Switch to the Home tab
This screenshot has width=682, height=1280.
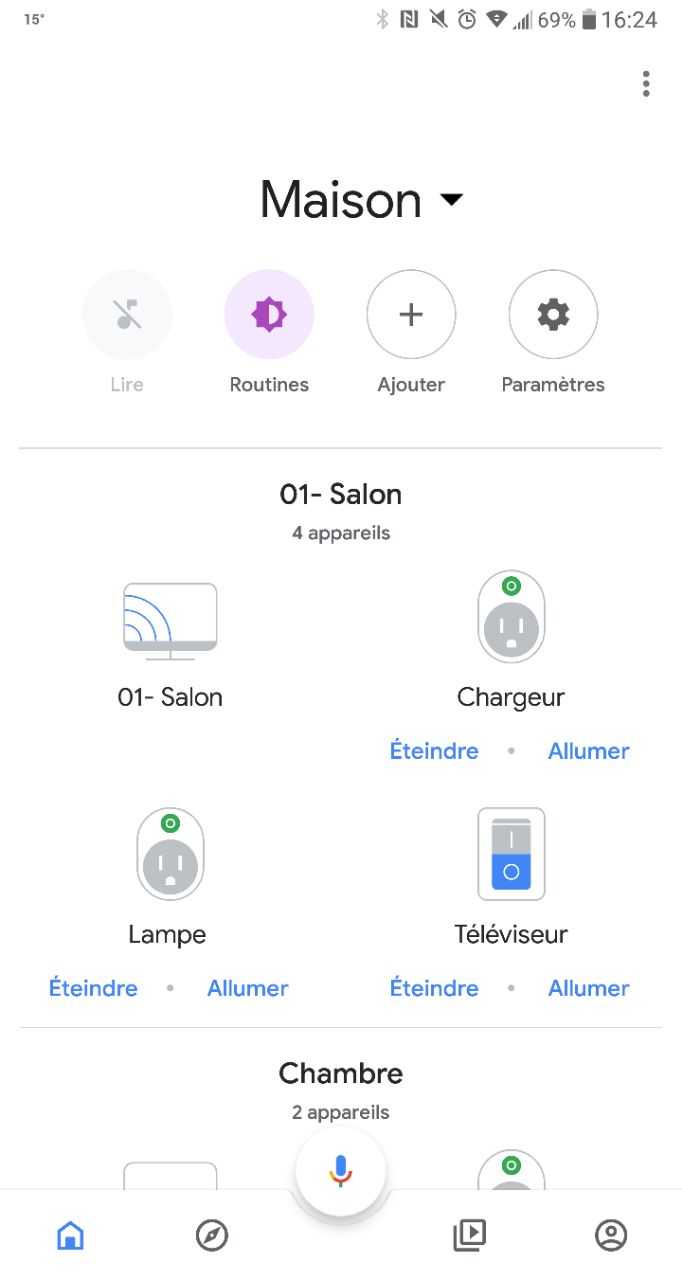[x=70, y=1236]
